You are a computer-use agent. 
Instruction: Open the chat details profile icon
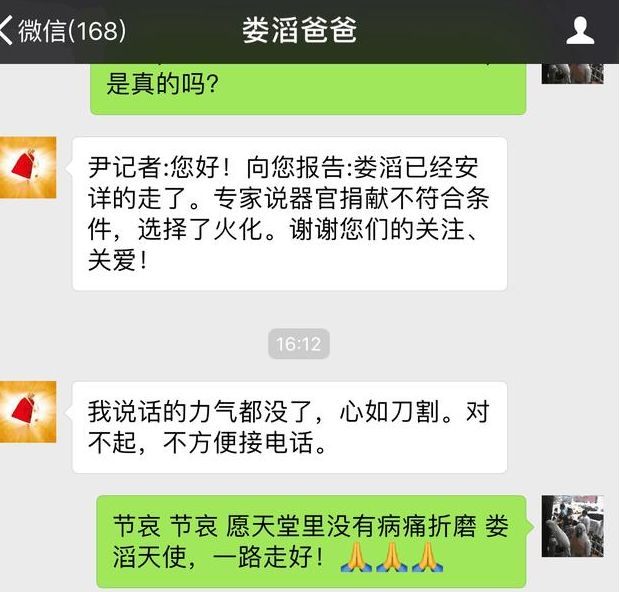[x=580, y=31]
